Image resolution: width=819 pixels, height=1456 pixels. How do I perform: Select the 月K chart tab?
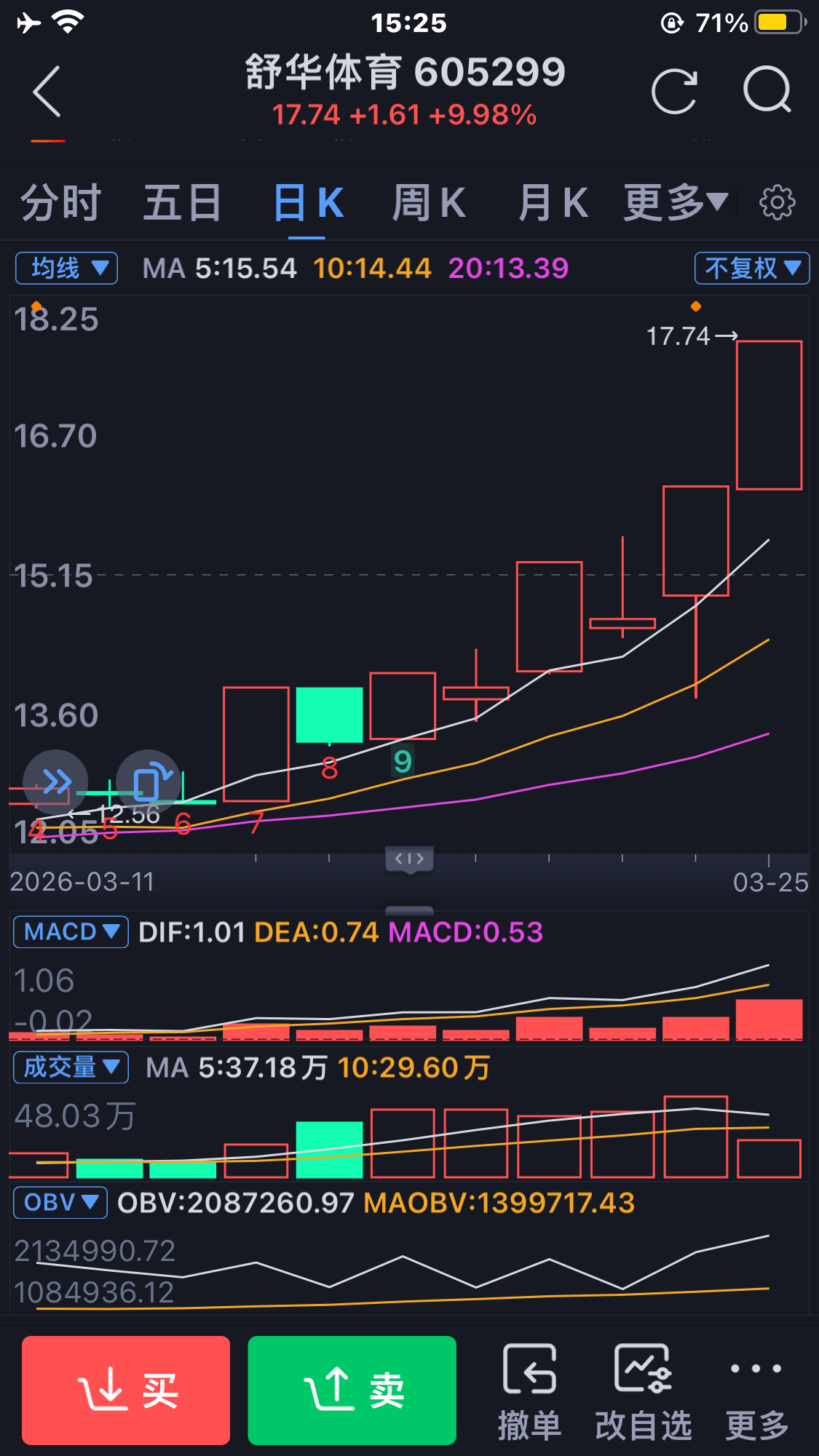coord(553,203)
